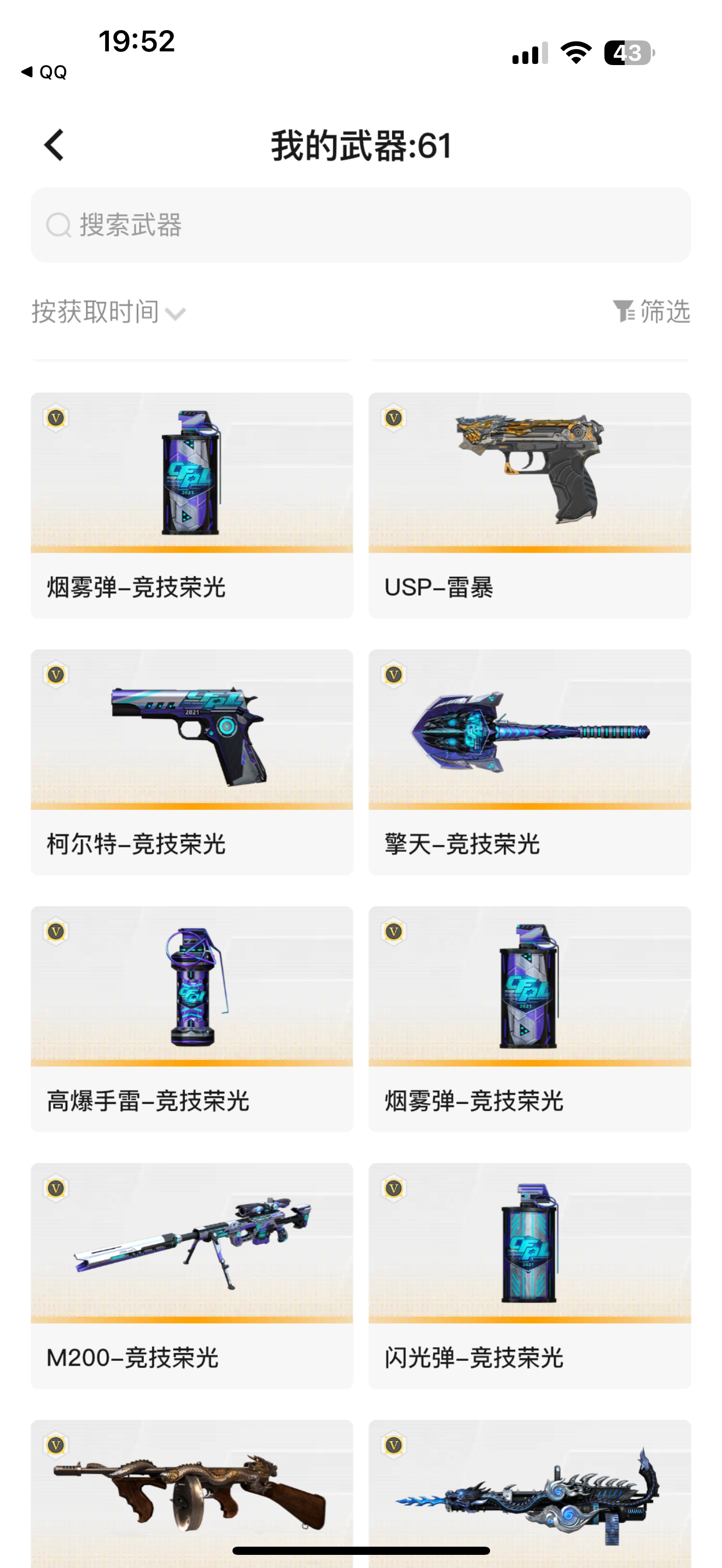This screenshot has width=722, height=1568.
Task: Expand the 按获取时间 sort dropdown
Action: [x=108, y=312]
